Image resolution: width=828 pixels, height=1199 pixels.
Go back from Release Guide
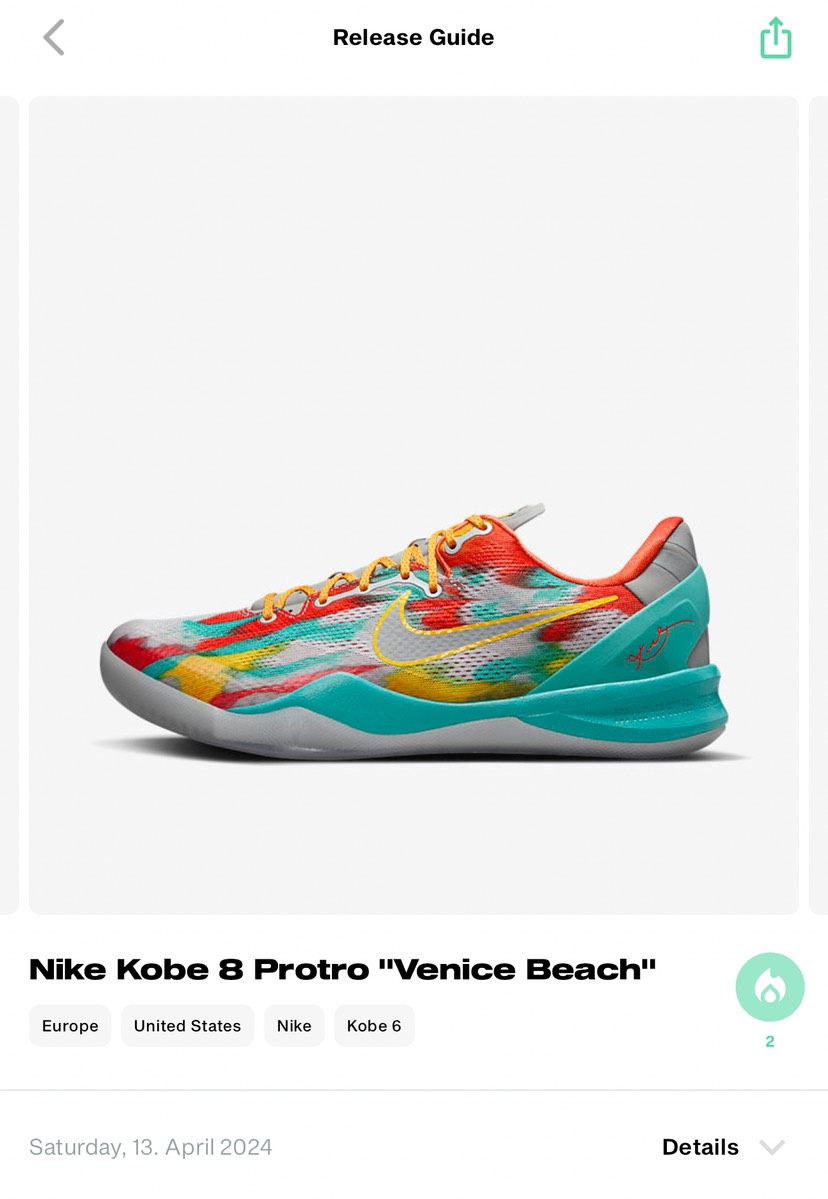click(x=53, y=38)
